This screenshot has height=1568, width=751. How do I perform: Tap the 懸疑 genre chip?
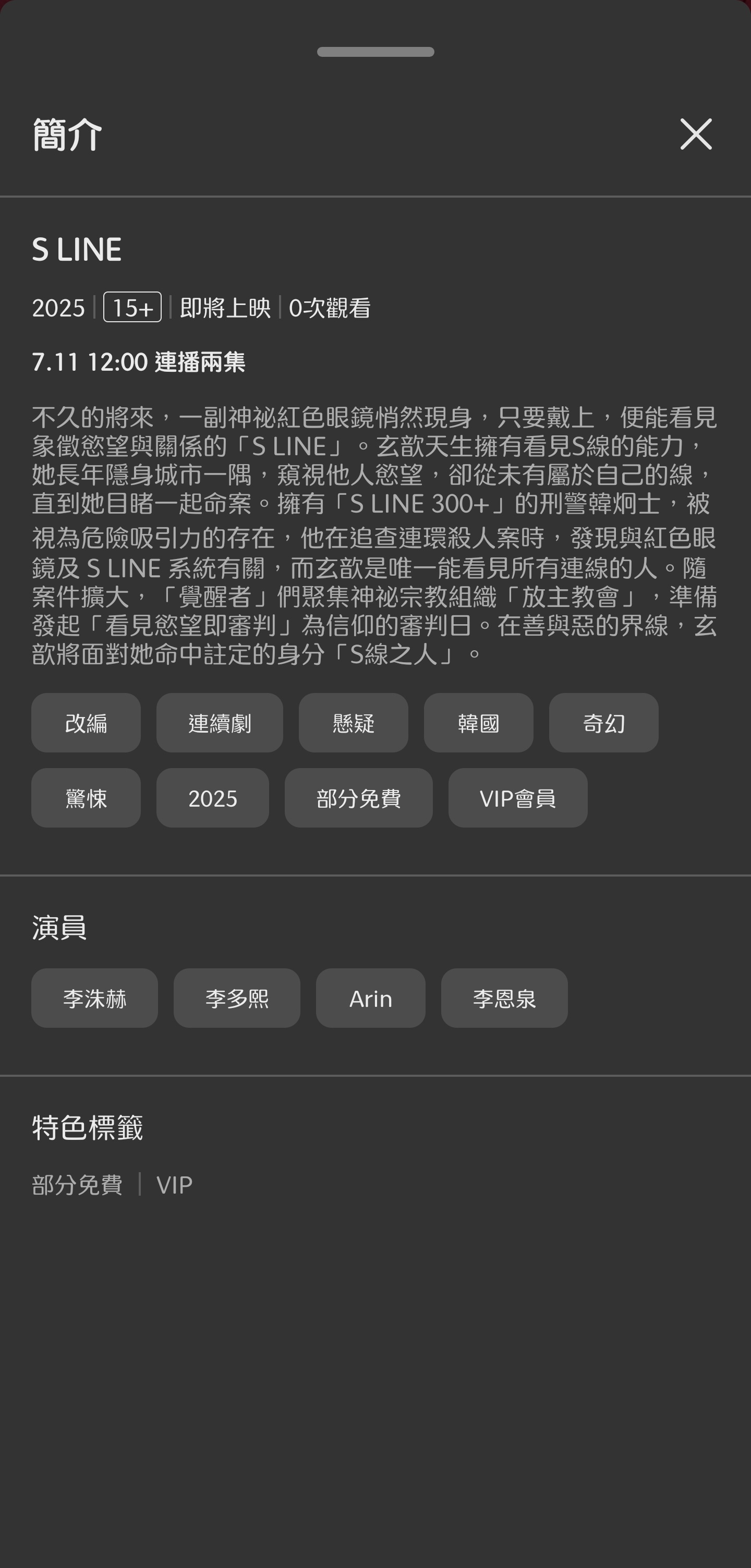click(x=353, y=723)
